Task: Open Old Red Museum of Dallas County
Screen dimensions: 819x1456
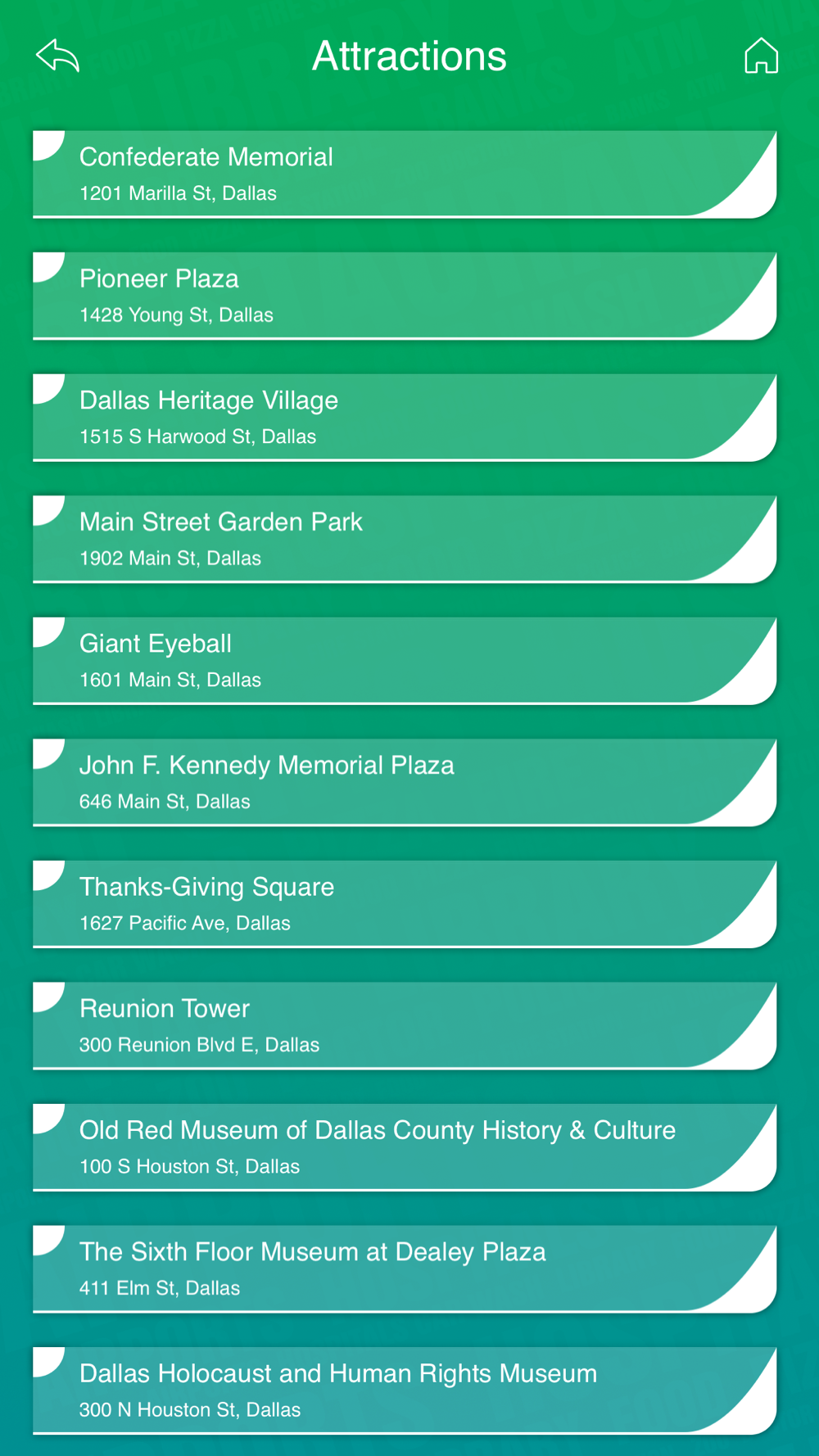Action: click(405, 1147)
